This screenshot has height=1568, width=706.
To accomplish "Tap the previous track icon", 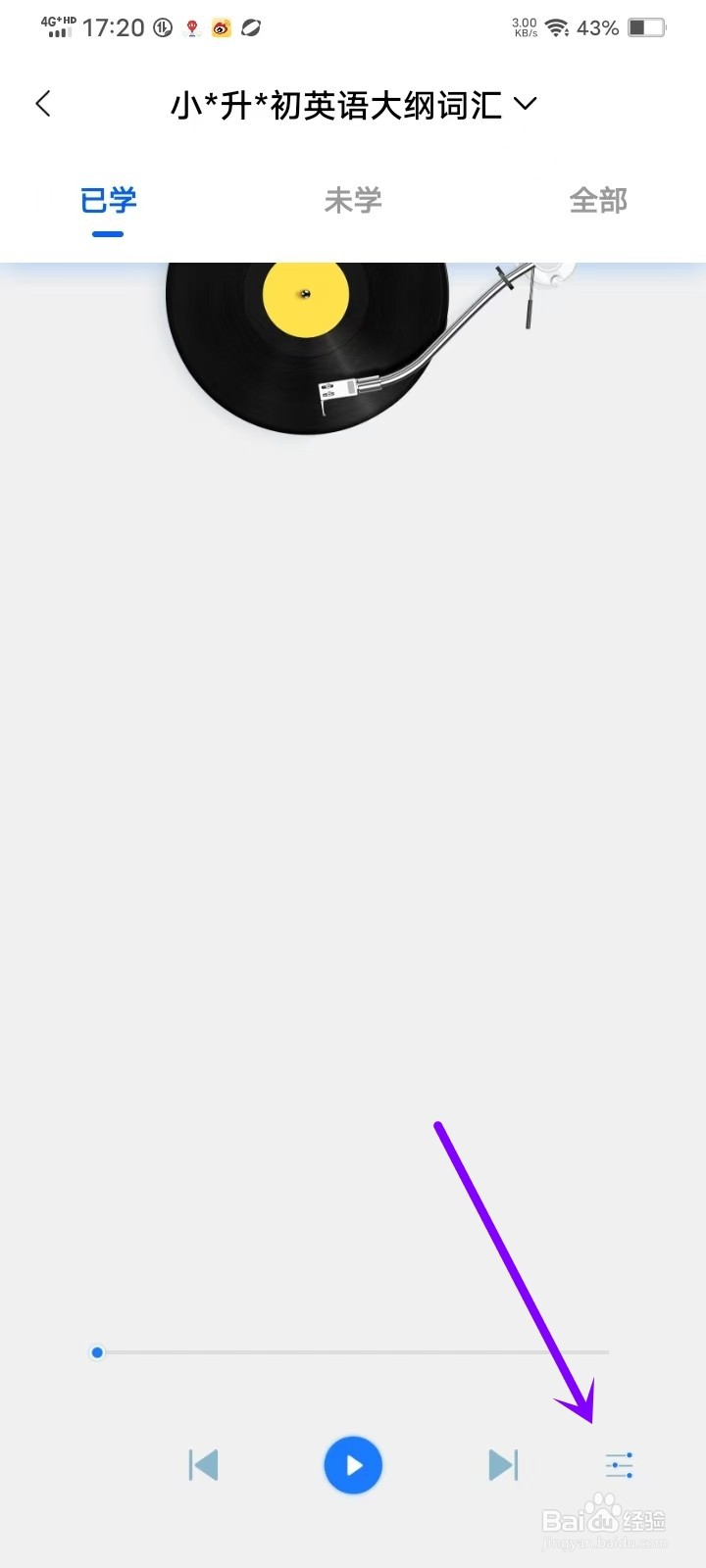I will point(203,1464).
